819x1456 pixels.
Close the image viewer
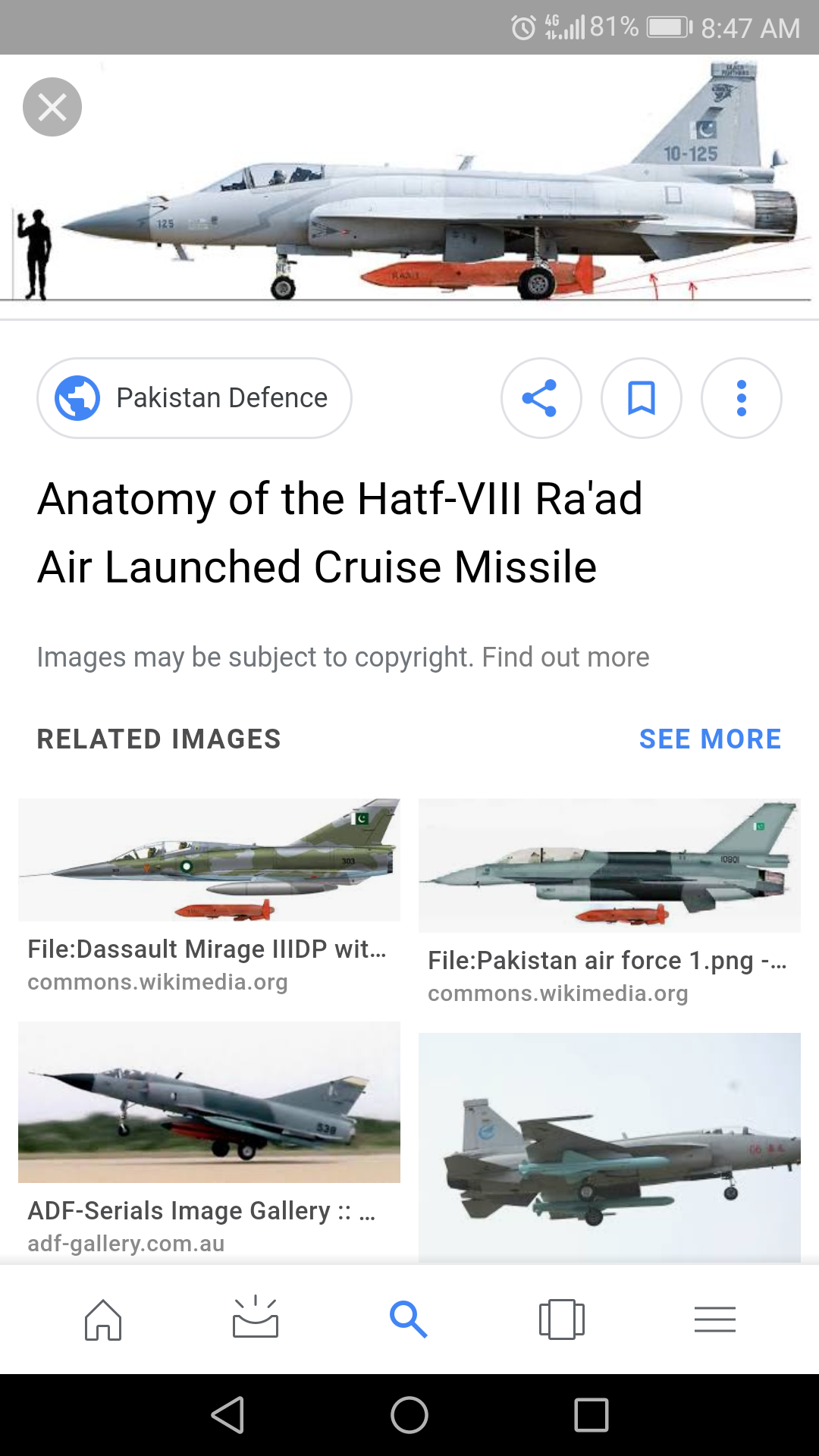[x=52, y=107]
